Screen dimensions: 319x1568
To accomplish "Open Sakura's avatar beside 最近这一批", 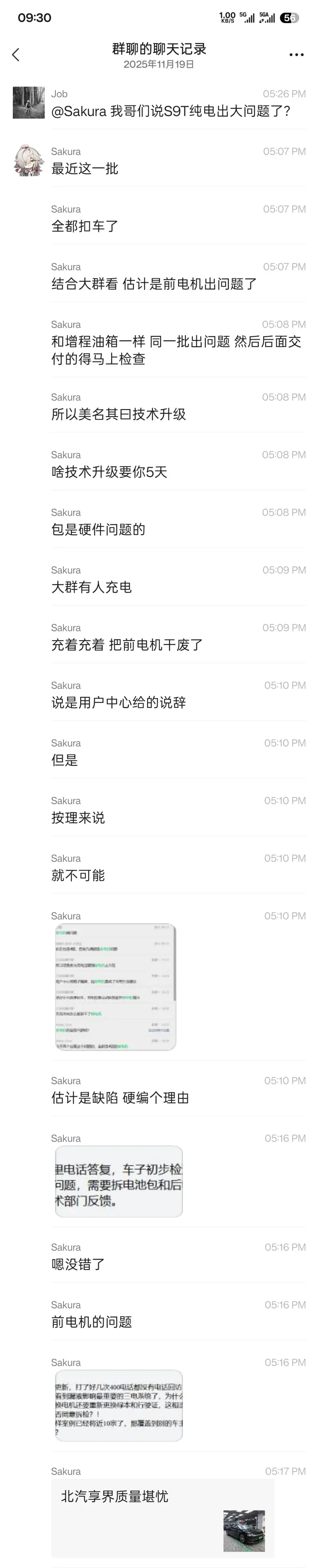I will pos(29,160).
